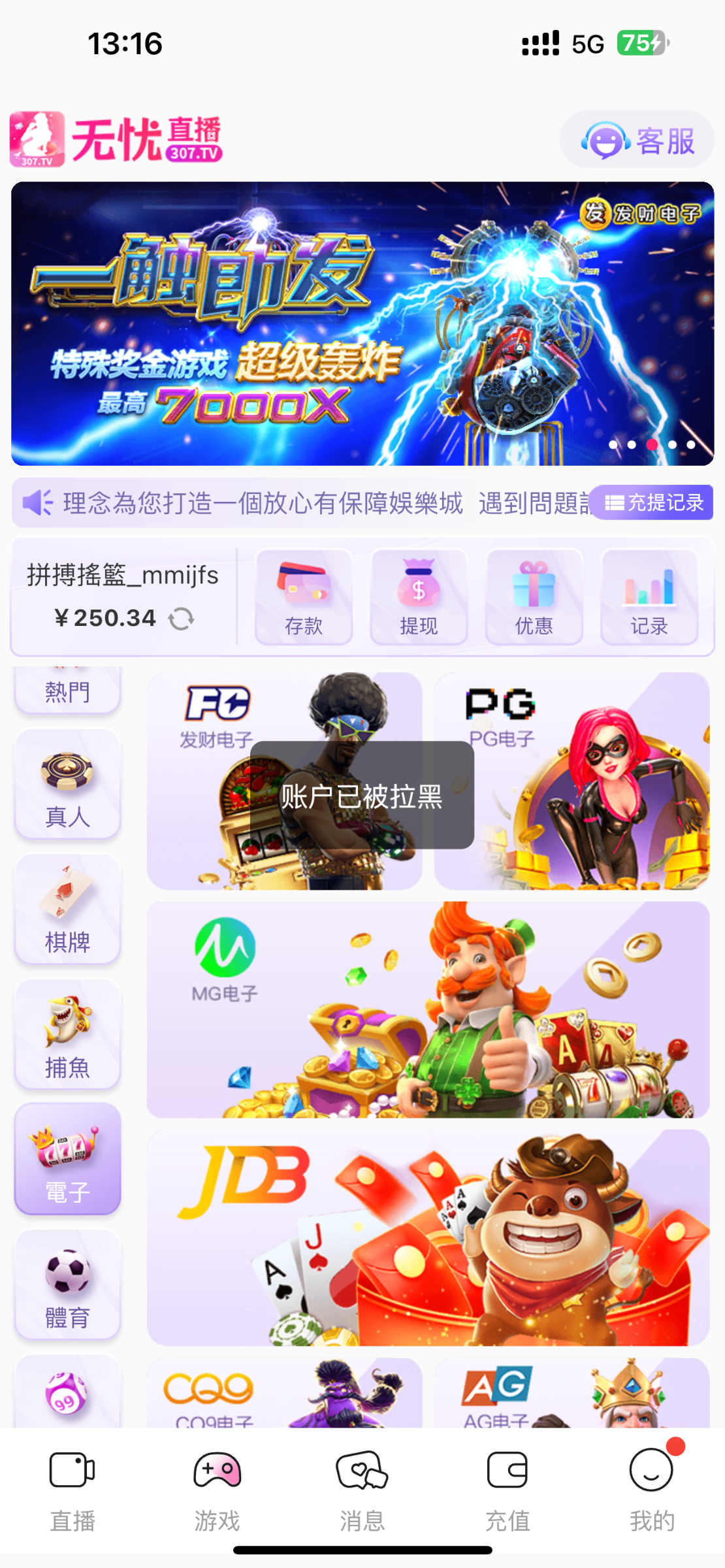Select the 體育 category
725x1568 pixels.
click(x=67, y=1284)
